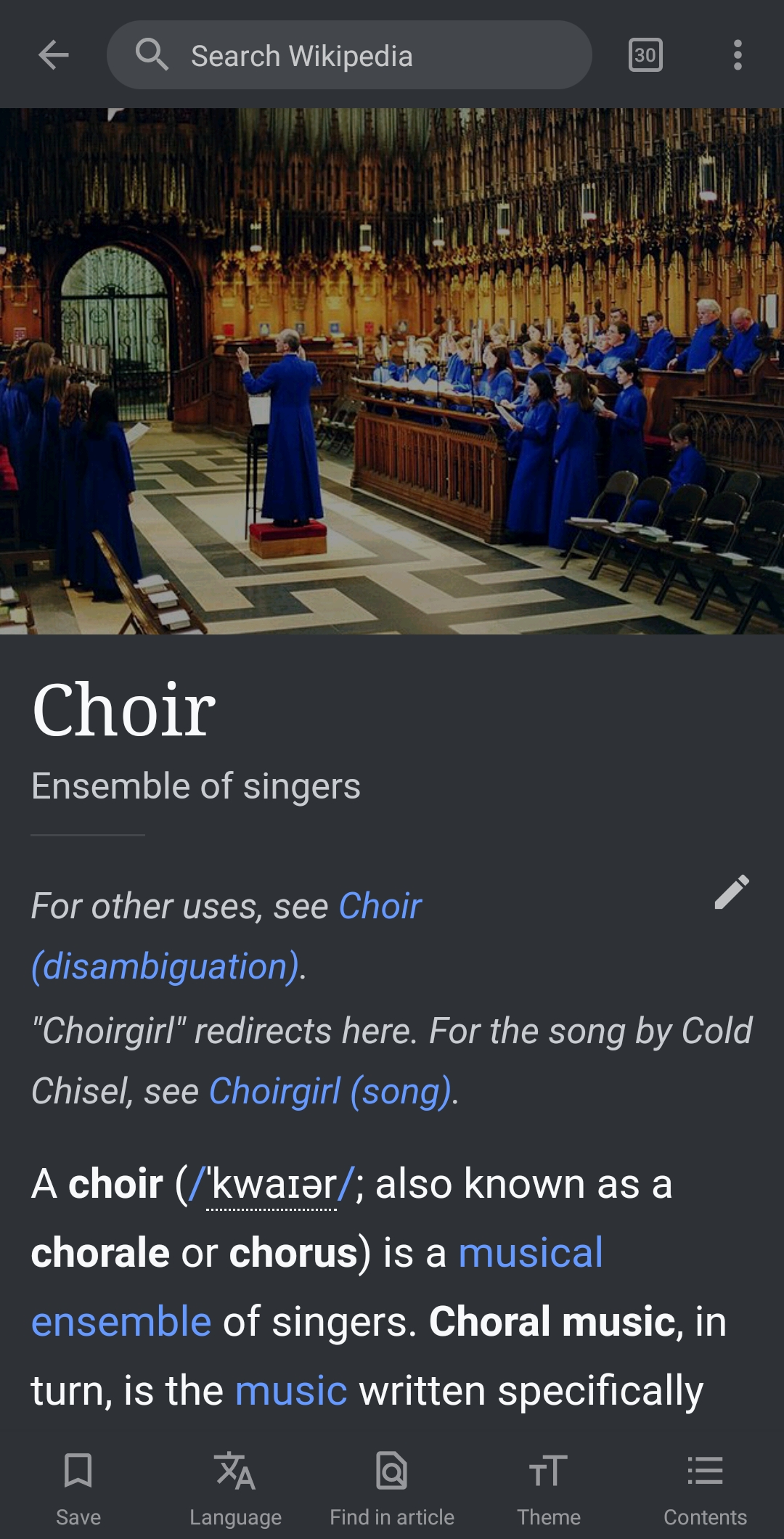The height and width of the screenshot is (1539, 784).
Task: Edit the article with the pencil icon
Action: coord(731,892)
